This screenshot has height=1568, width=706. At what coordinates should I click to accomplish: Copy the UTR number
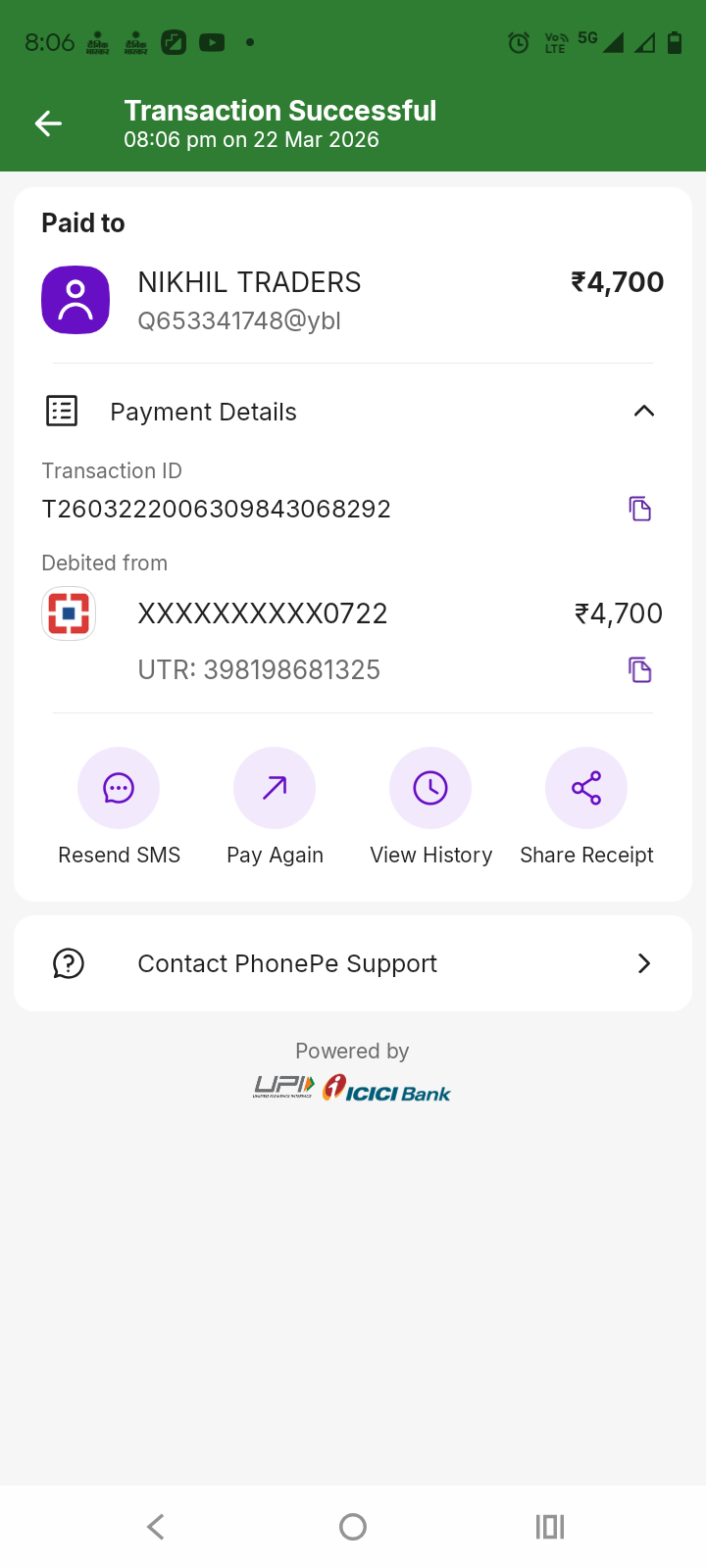click(x=639, y=670)
